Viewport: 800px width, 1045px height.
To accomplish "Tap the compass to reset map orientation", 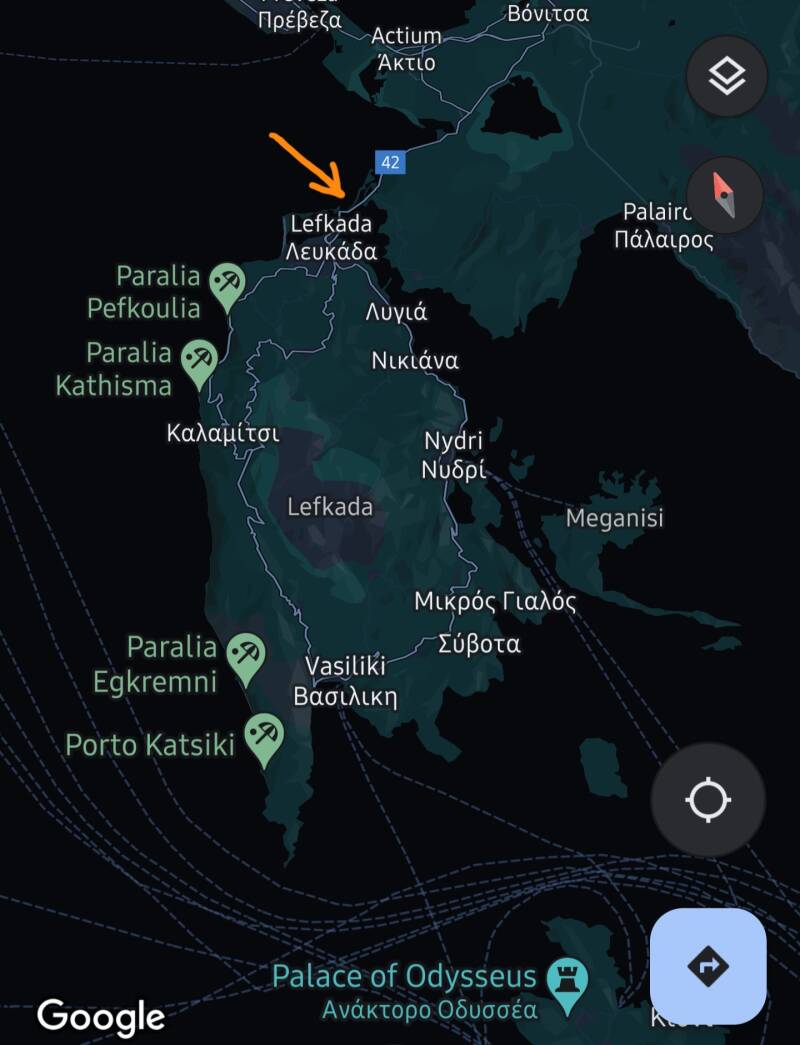I will click(x=726, y=195).
